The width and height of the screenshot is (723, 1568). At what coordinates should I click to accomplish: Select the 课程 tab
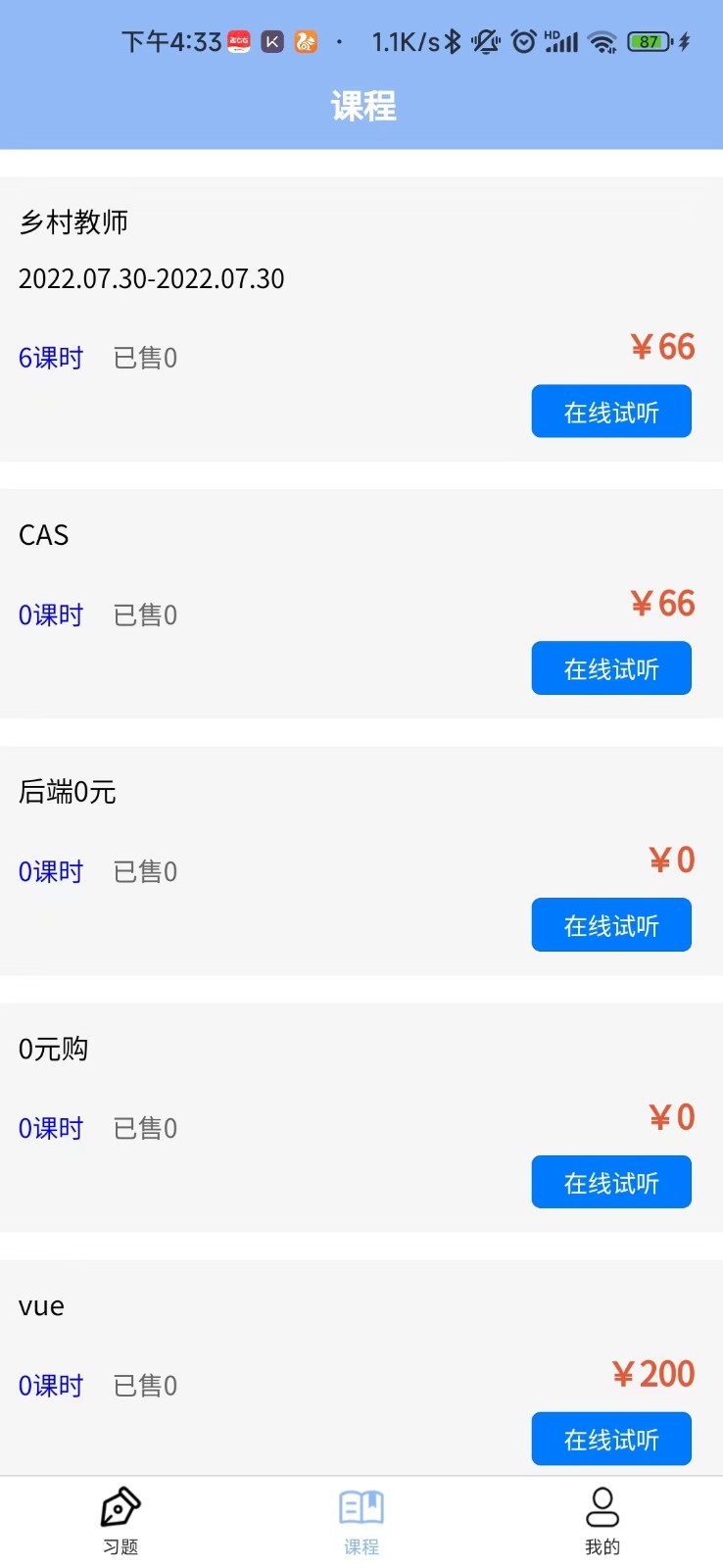click(x=361, y=1522)
